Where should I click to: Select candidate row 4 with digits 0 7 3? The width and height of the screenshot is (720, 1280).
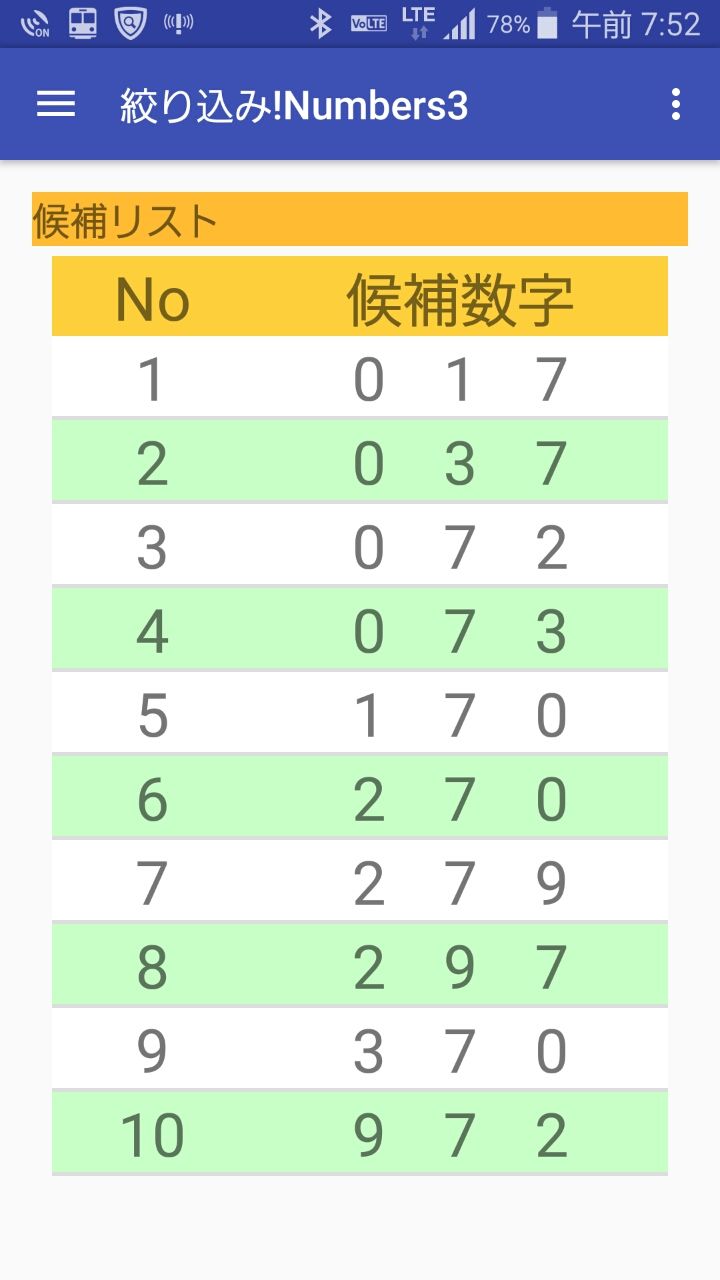(x=360, y=630)
